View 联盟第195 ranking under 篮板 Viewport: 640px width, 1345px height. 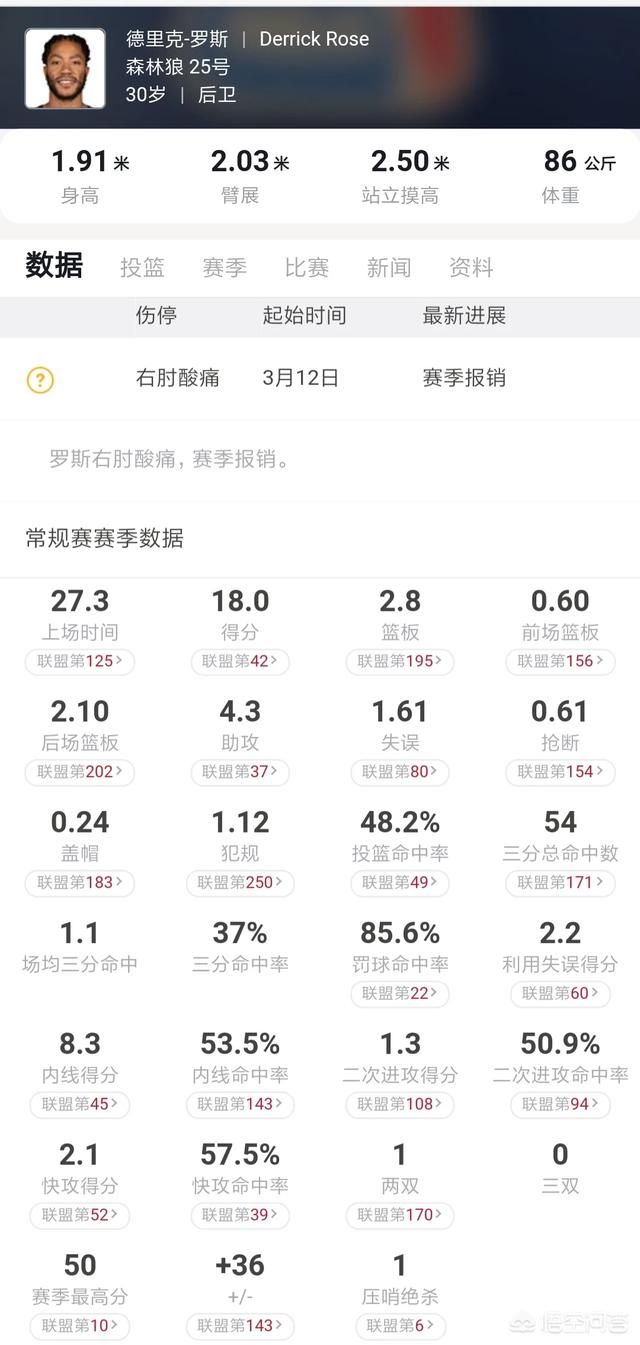[x=400, y=661]
